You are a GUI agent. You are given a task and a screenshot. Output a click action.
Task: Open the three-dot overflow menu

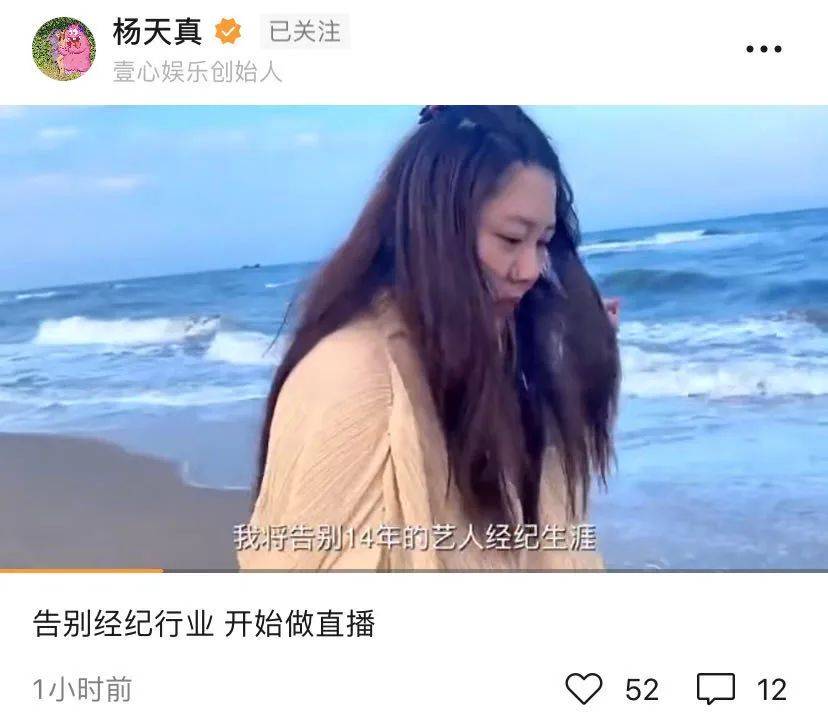click(x=764, y=49)
